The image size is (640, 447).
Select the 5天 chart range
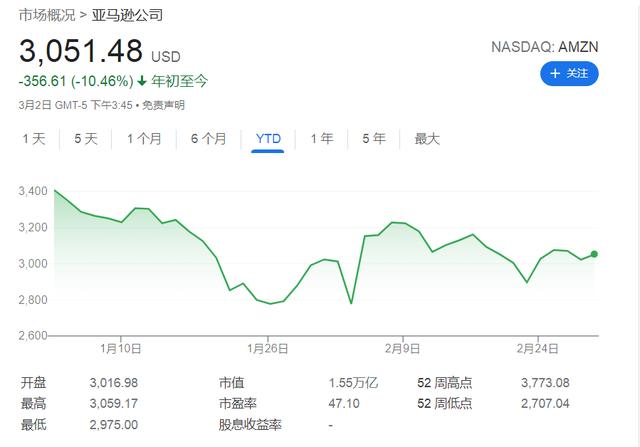pos(85,139)
